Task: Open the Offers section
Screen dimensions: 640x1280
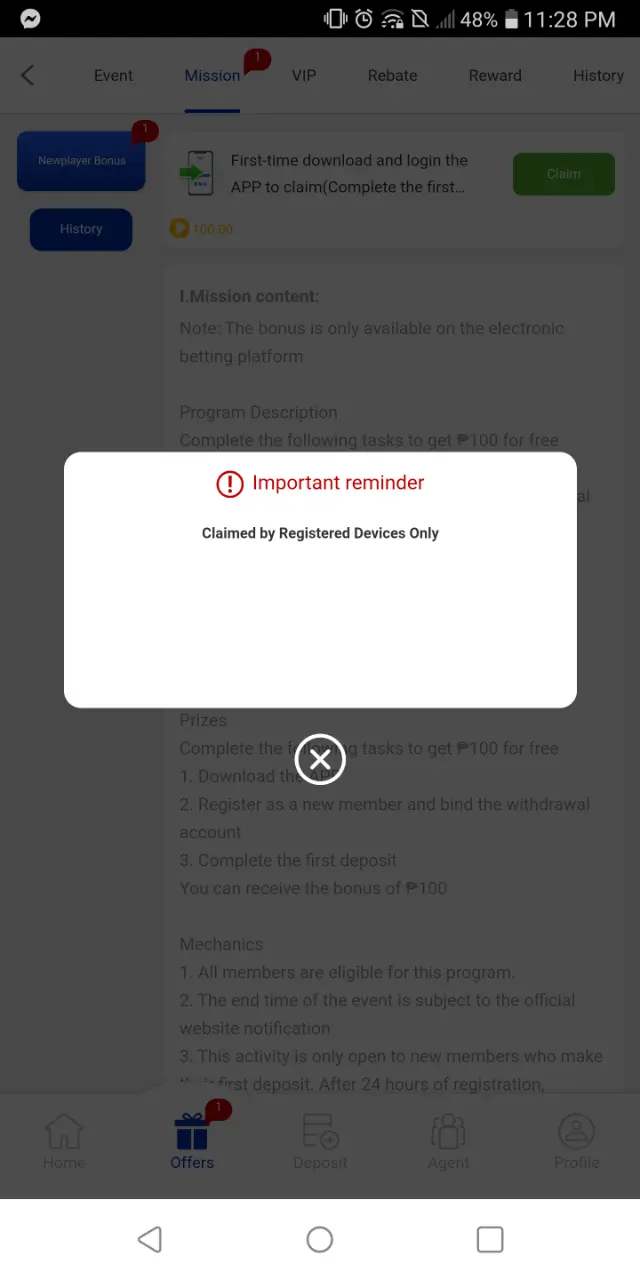Action: [192, 1142]
